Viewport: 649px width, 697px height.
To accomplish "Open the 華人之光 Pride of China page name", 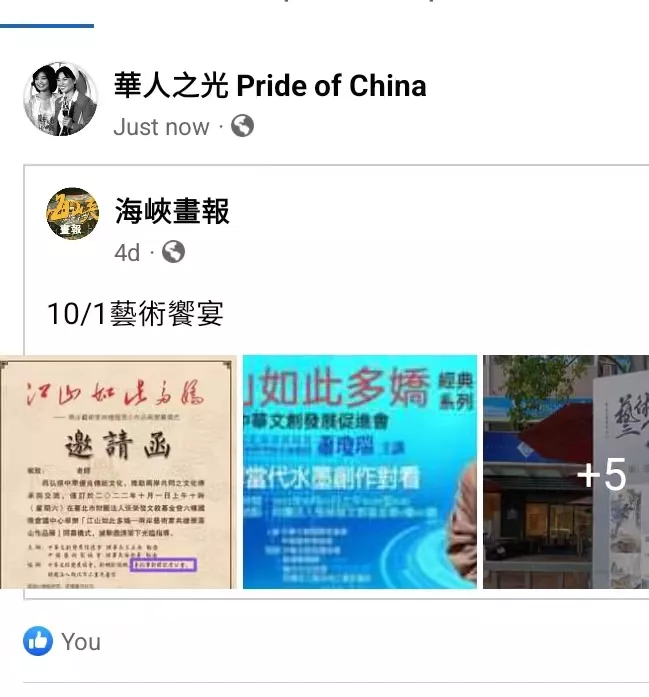I will [x=270, y=86].
